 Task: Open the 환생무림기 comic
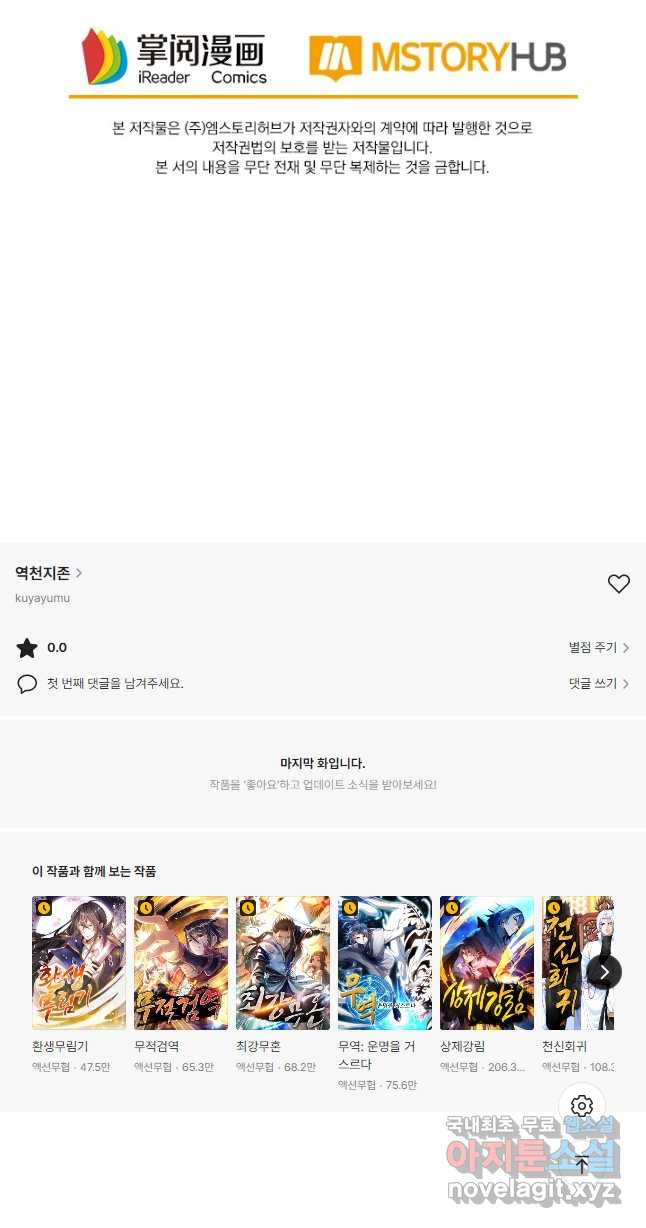coord(79,963)
